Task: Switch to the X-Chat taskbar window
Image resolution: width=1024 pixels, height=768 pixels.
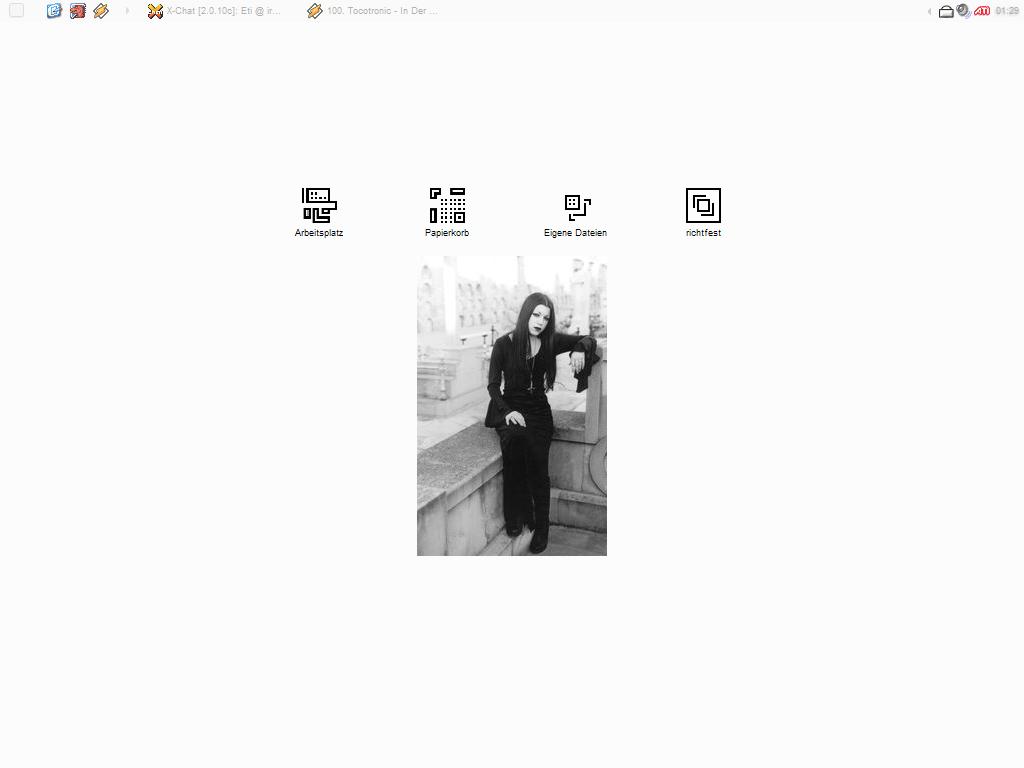Action: [x=215, y=11]
